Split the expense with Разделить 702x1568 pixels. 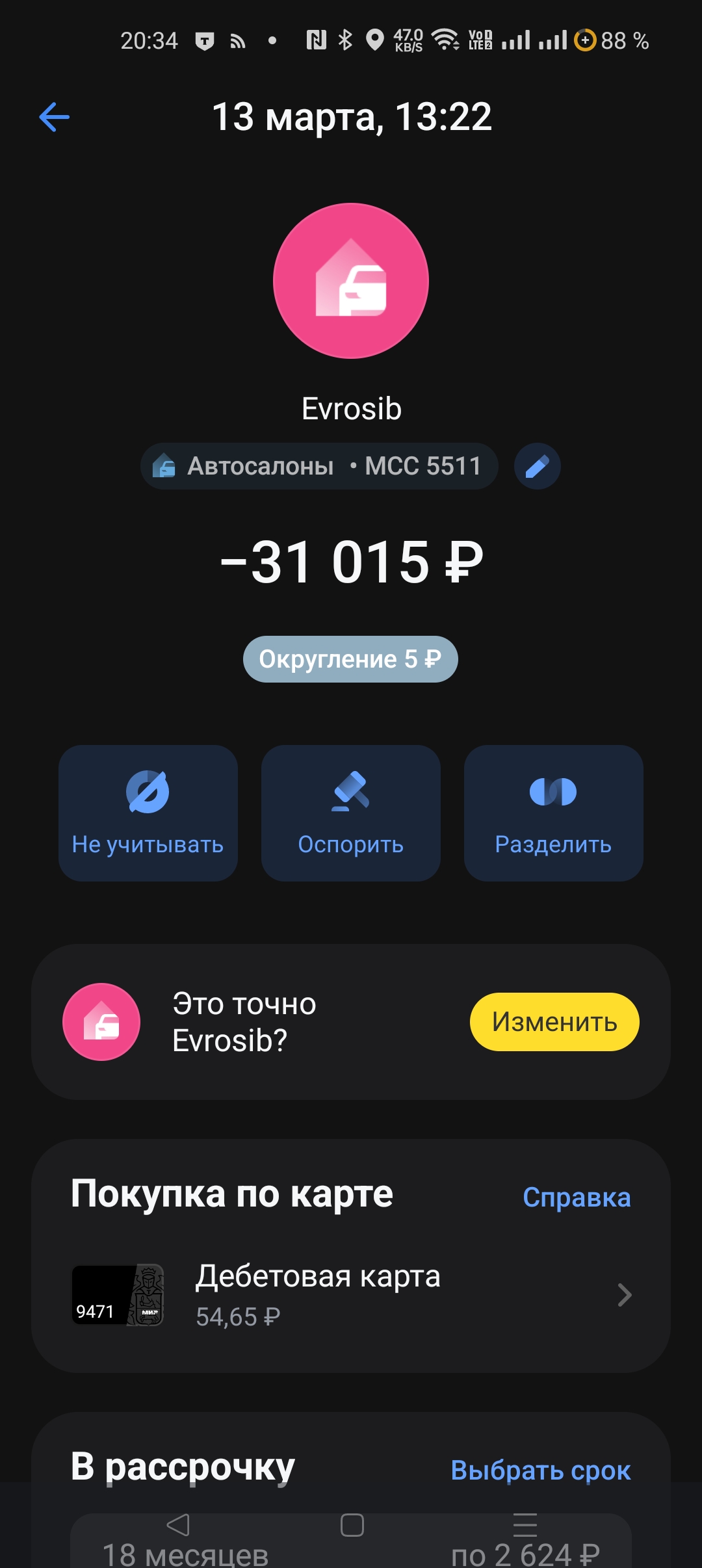pos(553,813)
